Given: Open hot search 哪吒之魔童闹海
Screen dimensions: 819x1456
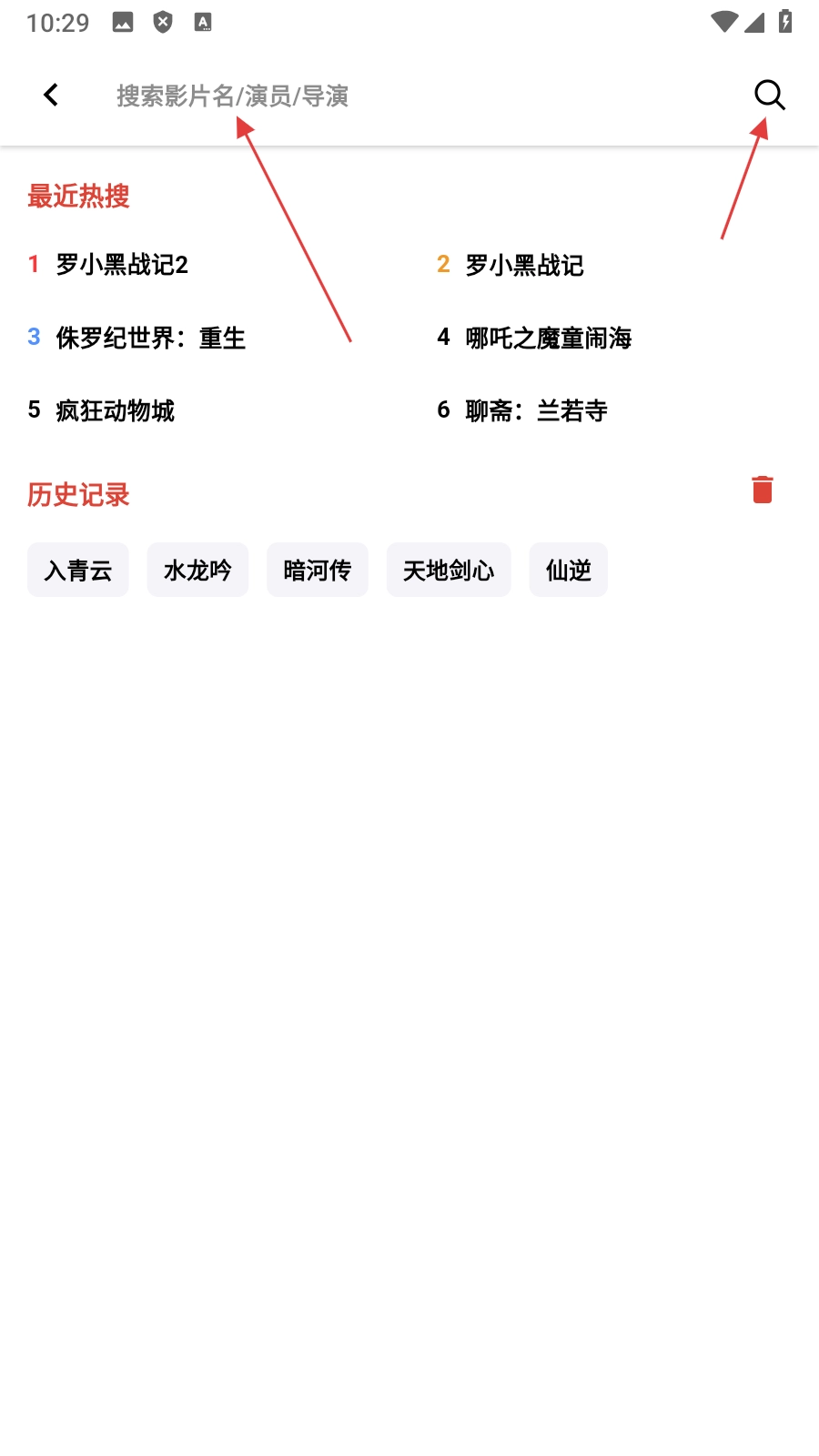Looking at the screenshot, I should click(548, 338).
